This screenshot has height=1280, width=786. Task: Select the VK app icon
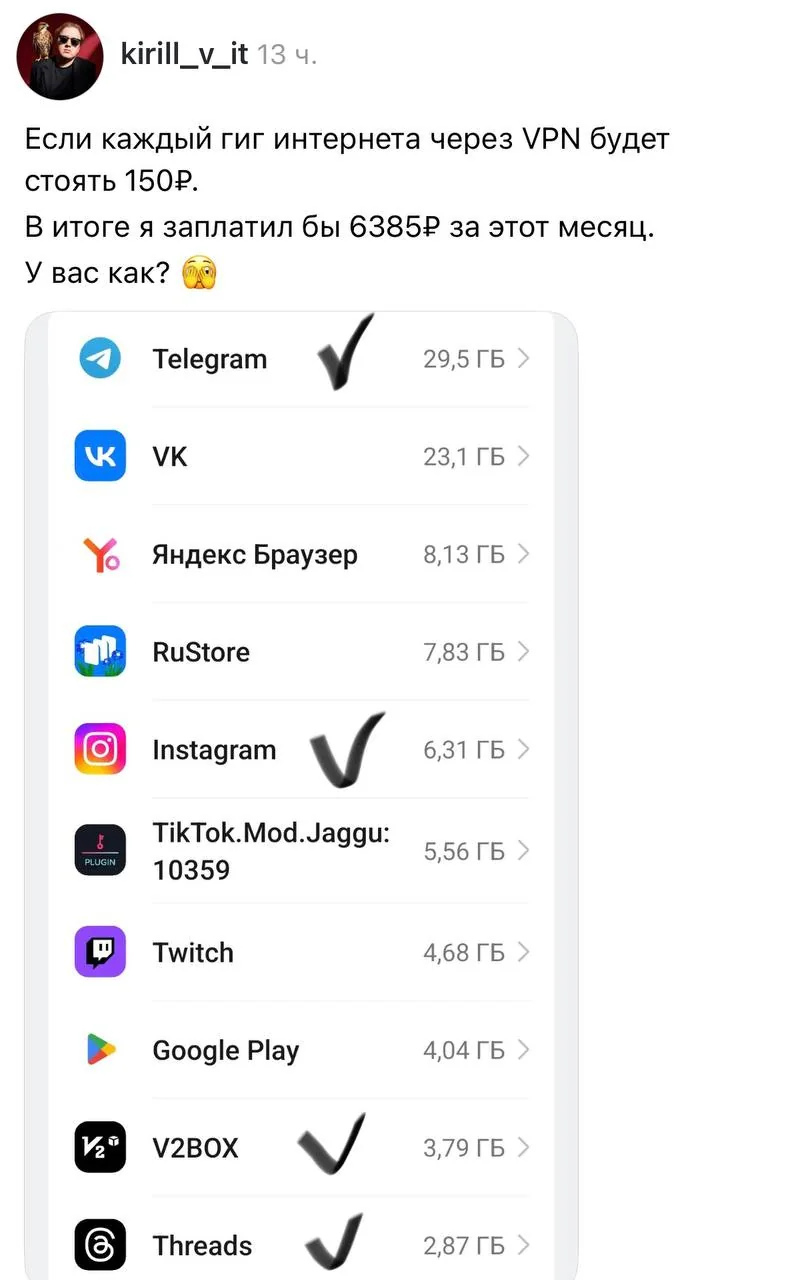pyautogui.click(x=100, y=456)
